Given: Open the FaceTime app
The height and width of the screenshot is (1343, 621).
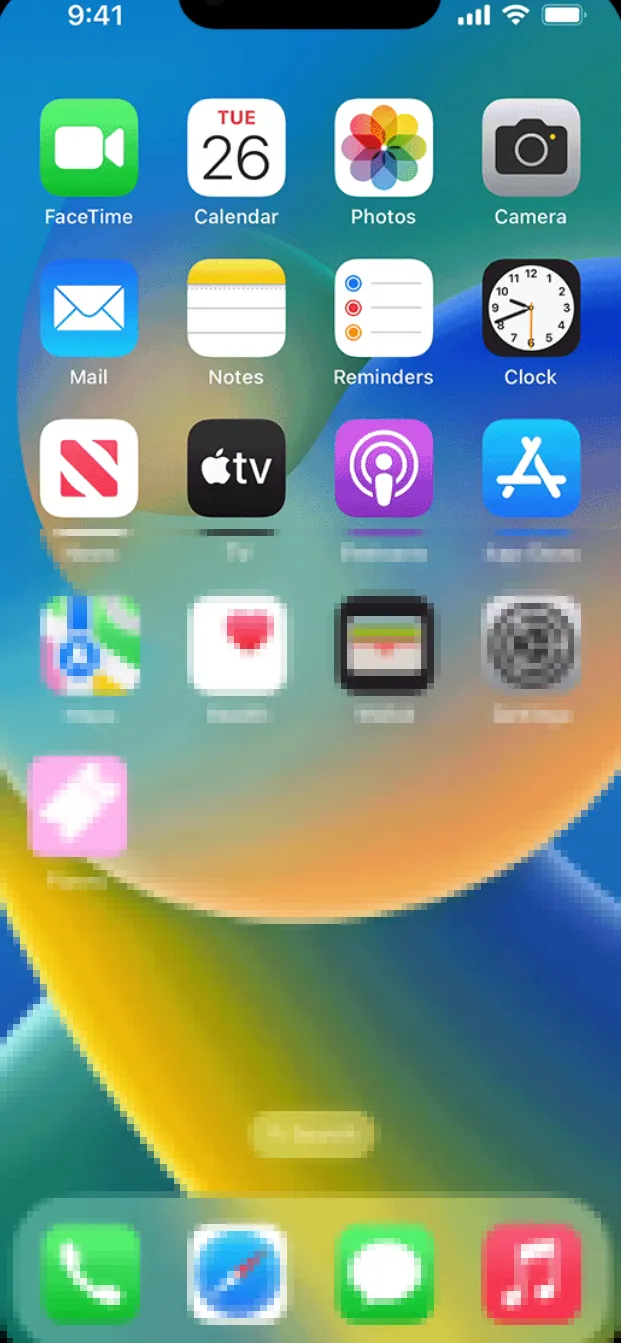Looking at the screenshot, I should click(x=89, y=148).
